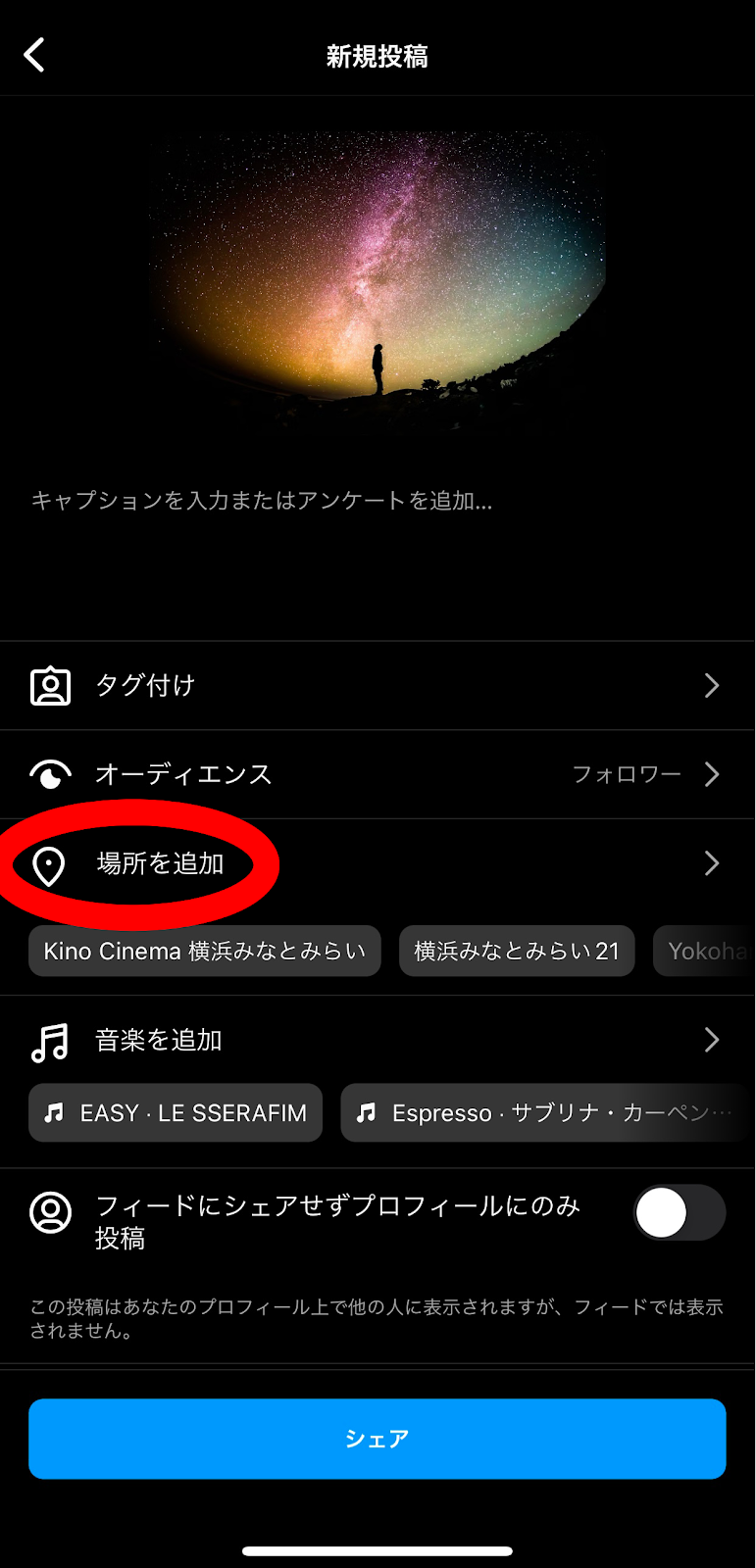Choose the 横浜みなとみらい21 location chip

point(517,951)
